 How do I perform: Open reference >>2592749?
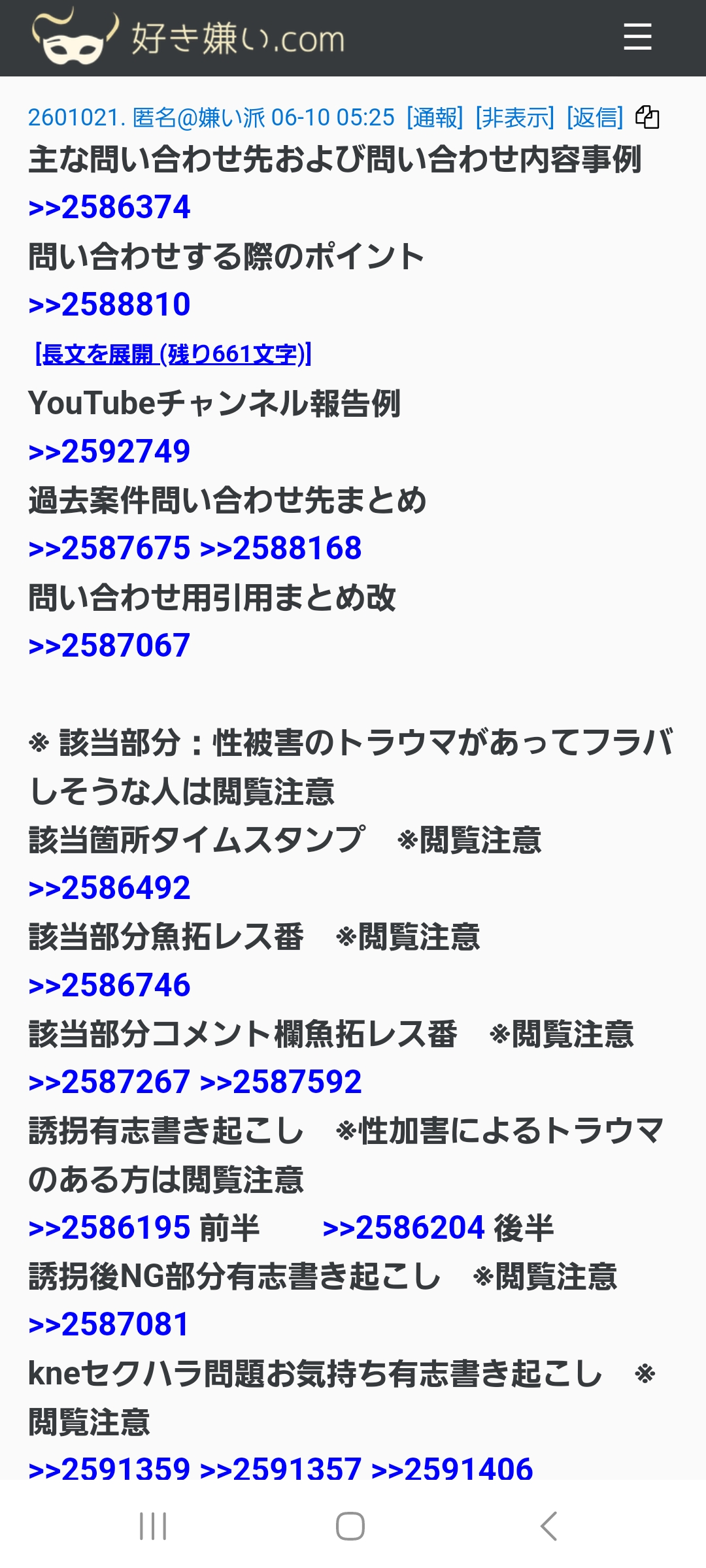[x=109, y=451]
